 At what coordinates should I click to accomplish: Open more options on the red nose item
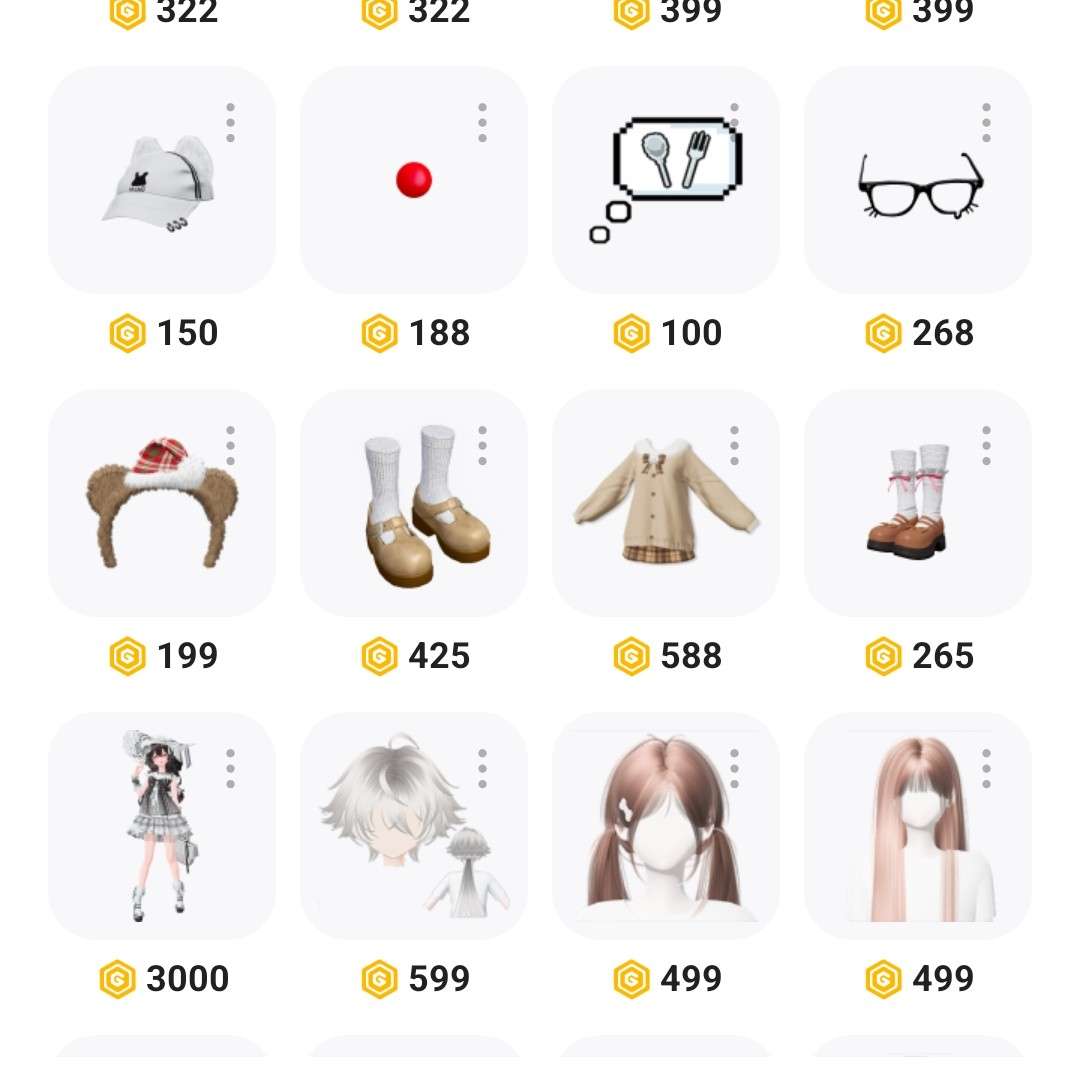[x=482, y=122]
